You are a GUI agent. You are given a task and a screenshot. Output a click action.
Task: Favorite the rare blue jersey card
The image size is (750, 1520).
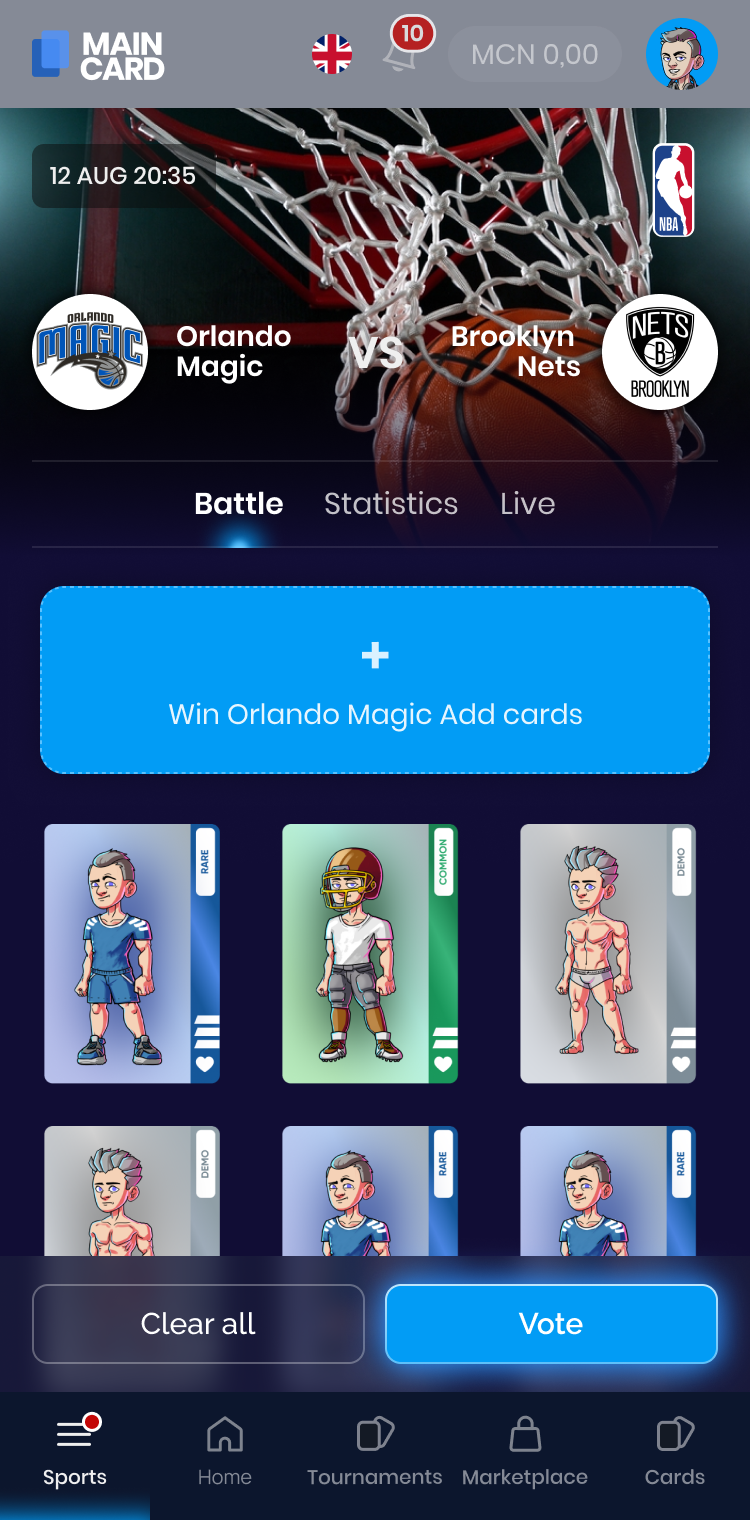pos(203,1063)
